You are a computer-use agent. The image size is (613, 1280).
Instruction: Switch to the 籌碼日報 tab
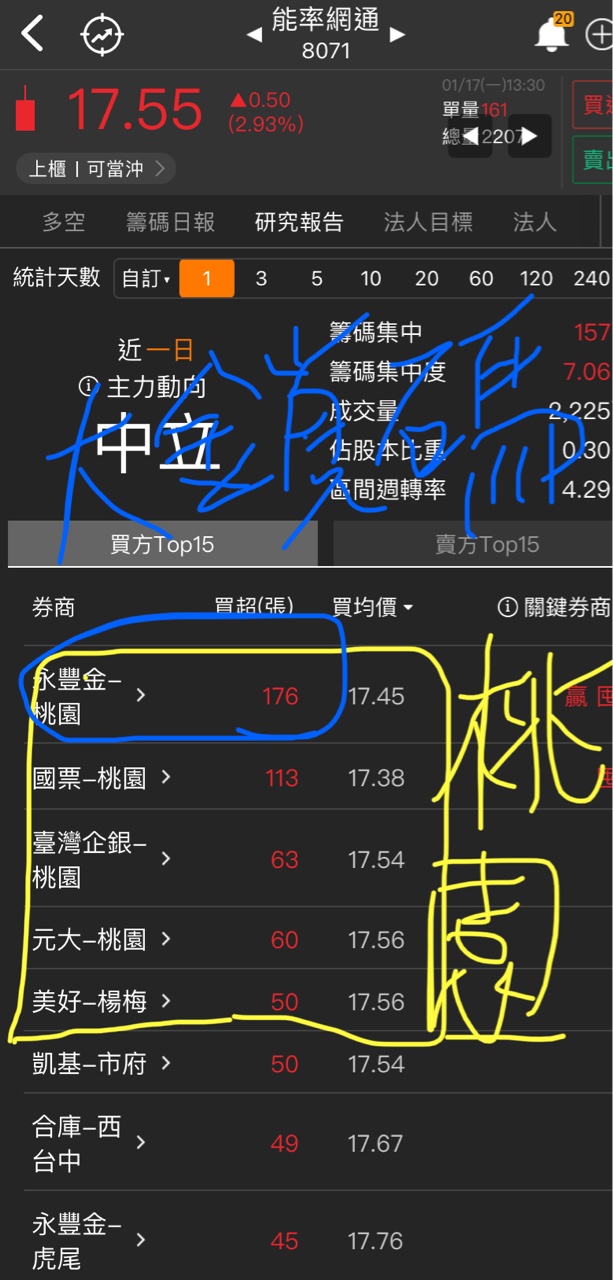pyautogui.click(x=170, y=222)
